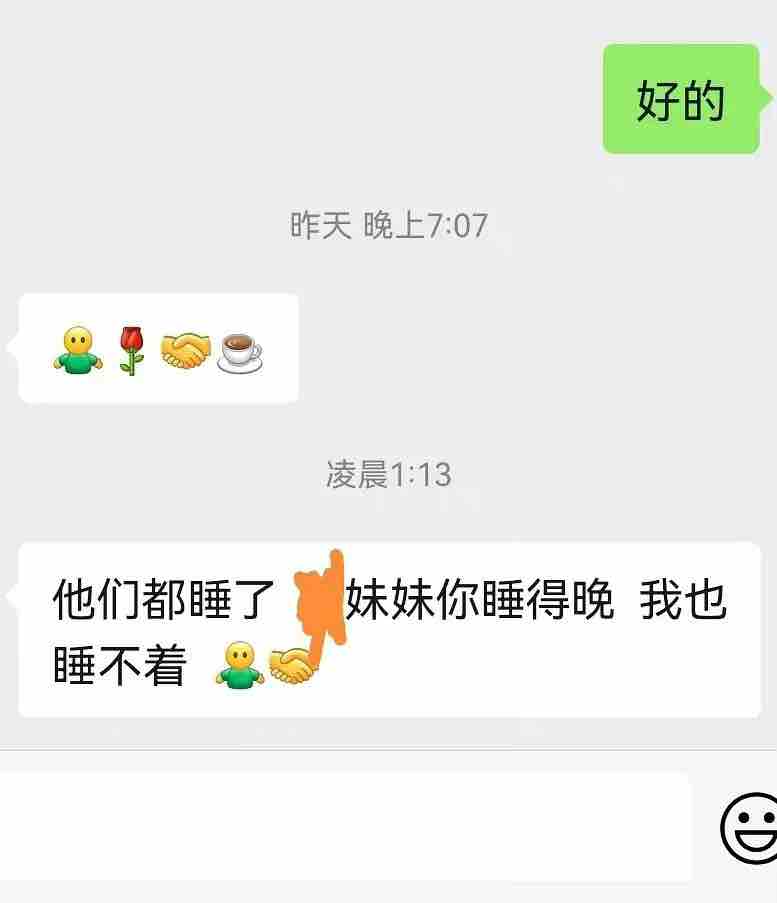Open the emoji picker
This screenshot has width=777, height=903.
750,827
